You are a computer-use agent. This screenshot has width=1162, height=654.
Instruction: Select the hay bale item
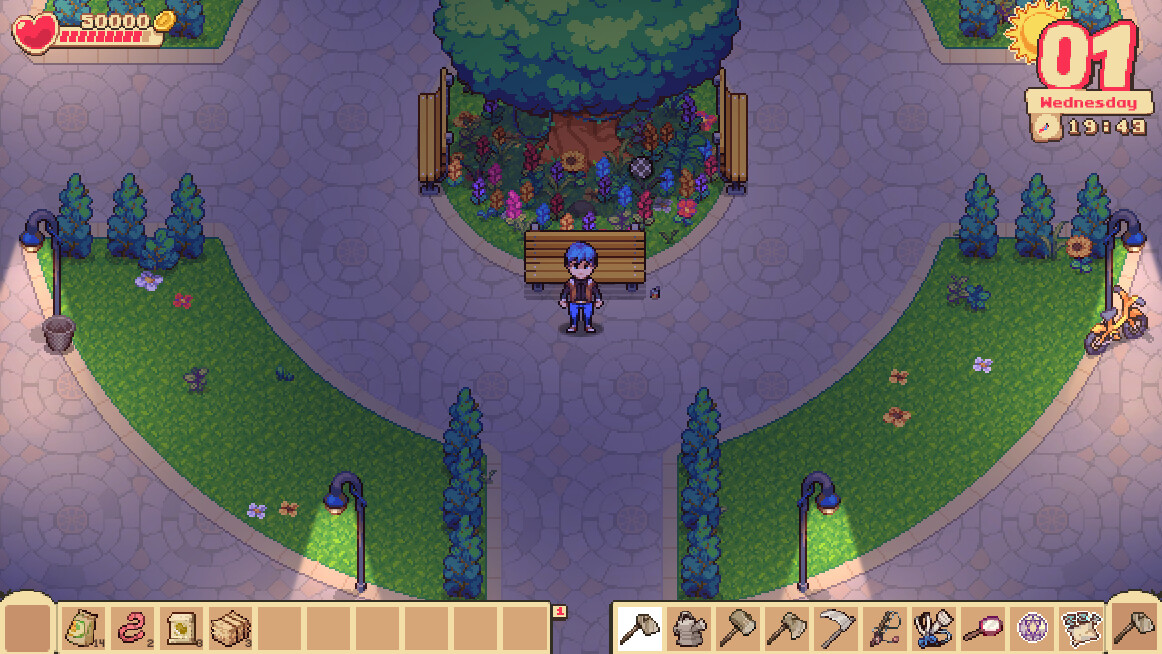pos(229,628)
